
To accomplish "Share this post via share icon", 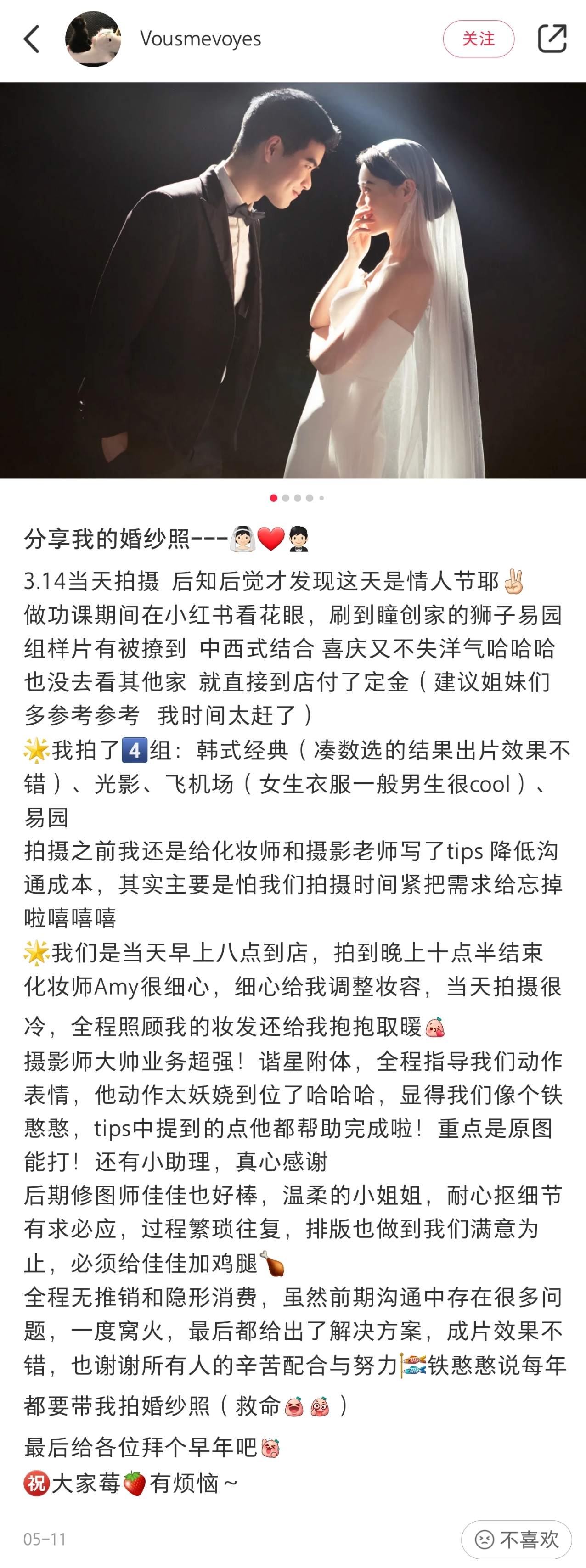I will [x=551, y=39].
